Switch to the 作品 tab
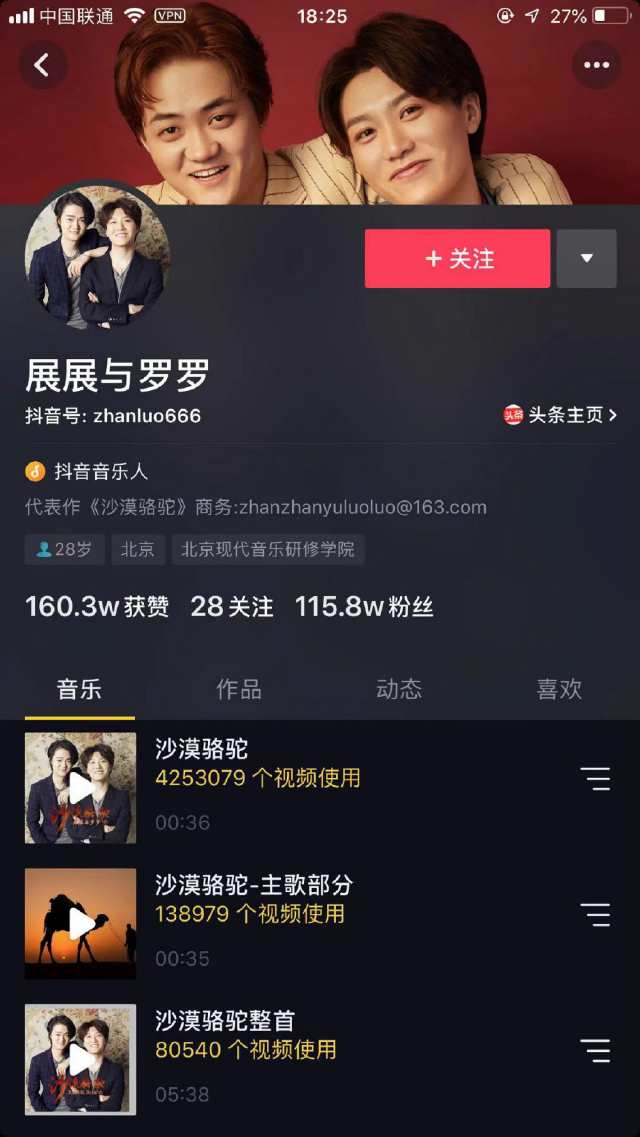 pyautogui.click(x=239, y=689)
